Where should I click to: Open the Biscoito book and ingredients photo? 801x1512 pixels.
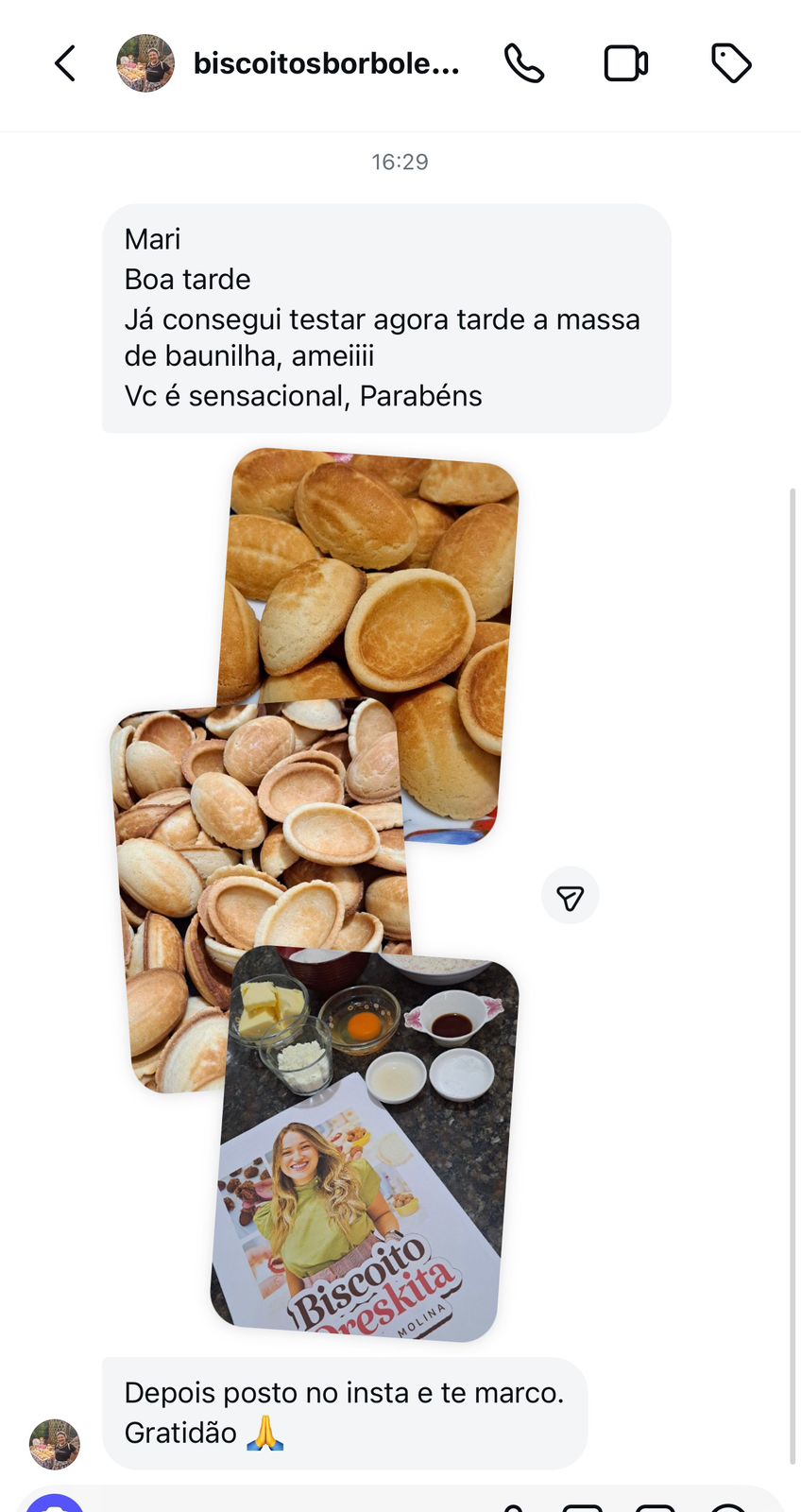[368, 1153]
